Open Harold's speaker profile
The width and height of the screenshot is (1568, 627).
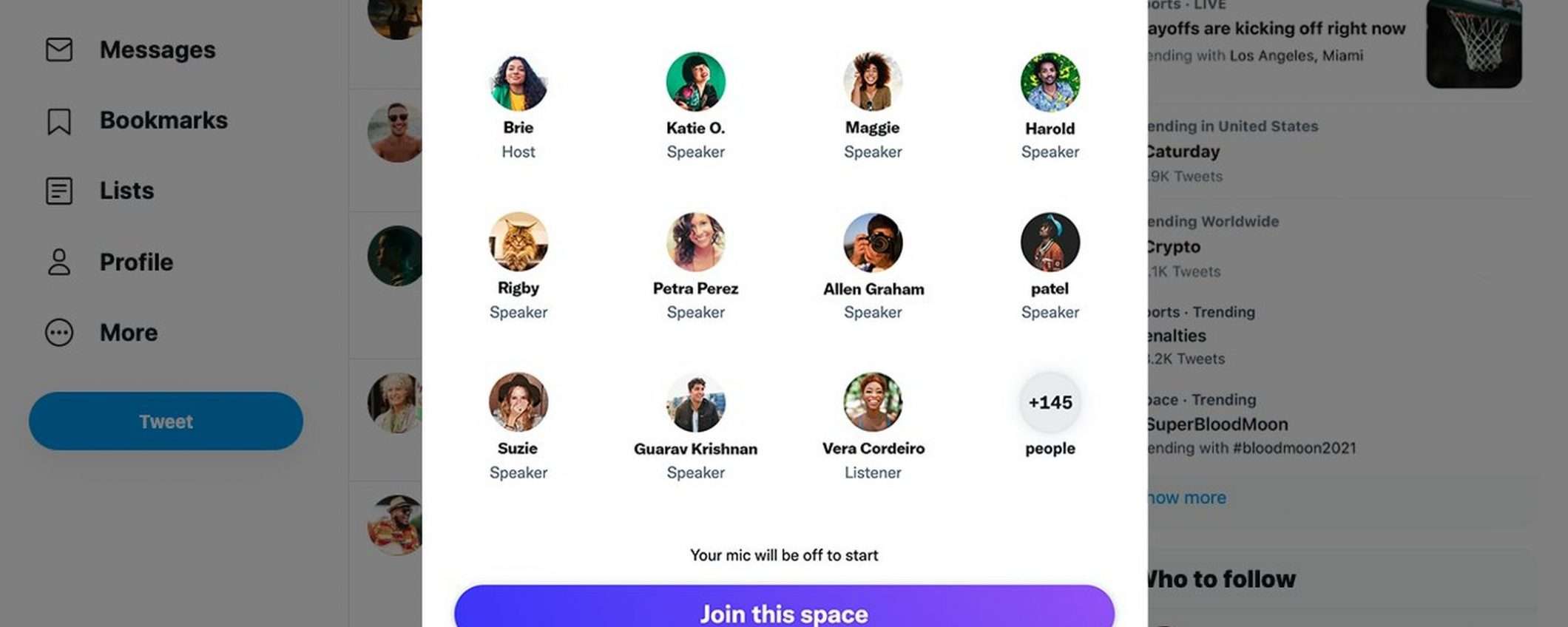tap(1050, 81)
